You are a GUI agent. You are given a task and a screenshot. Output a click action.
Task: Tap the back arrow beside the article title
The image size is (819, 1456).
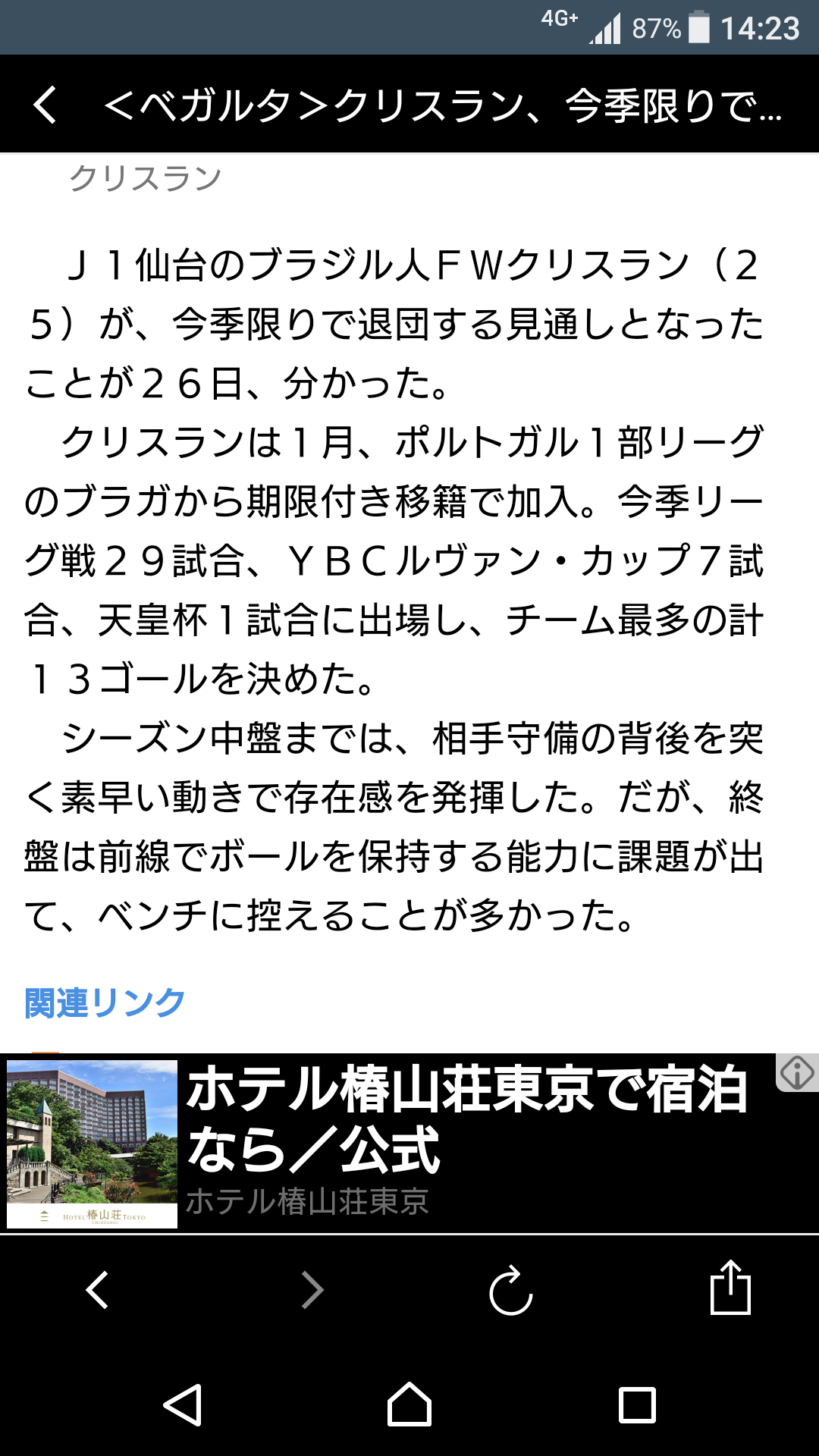45,105
